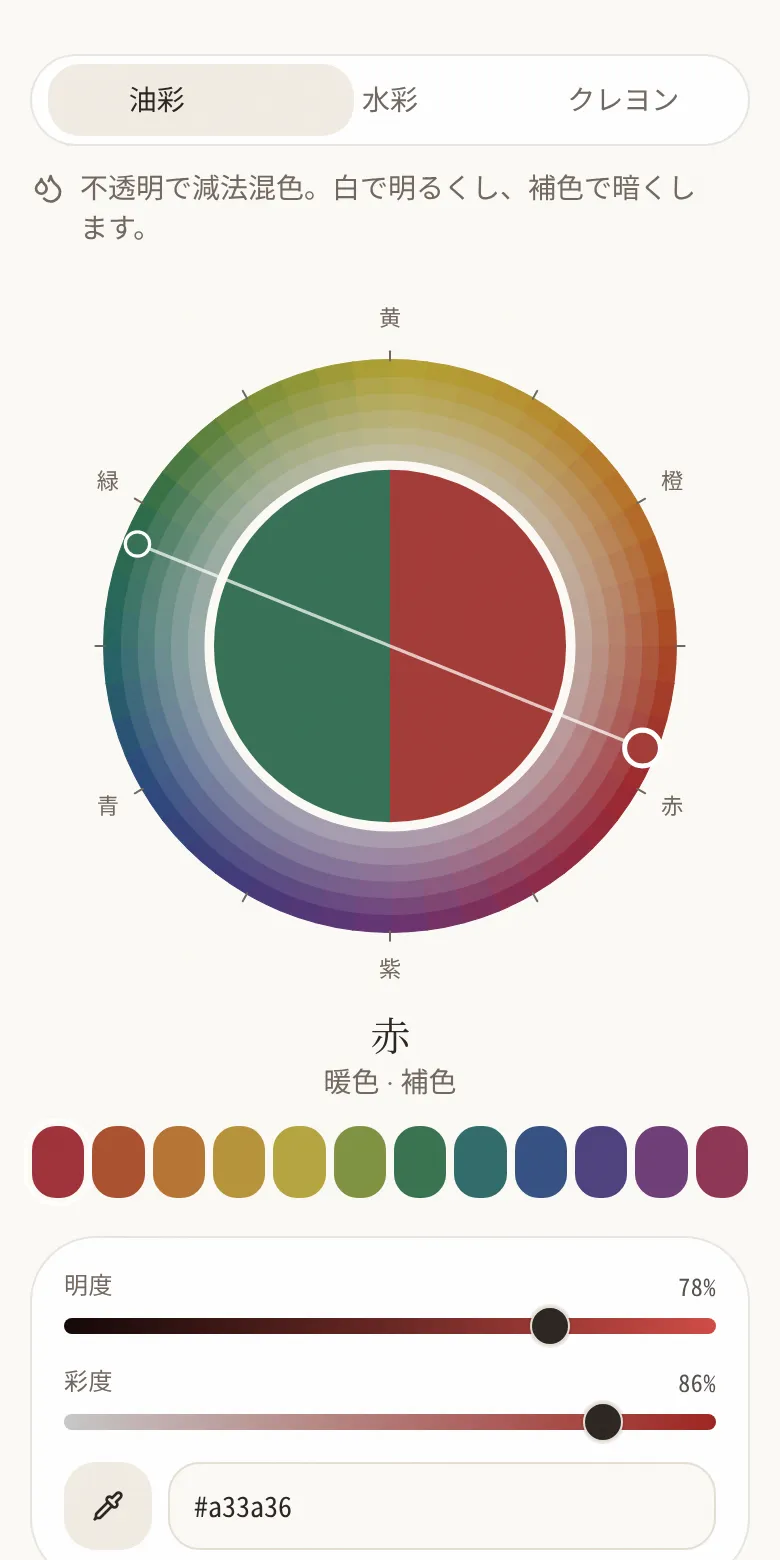Select the orange swatch in the row

coord(179,1162)
